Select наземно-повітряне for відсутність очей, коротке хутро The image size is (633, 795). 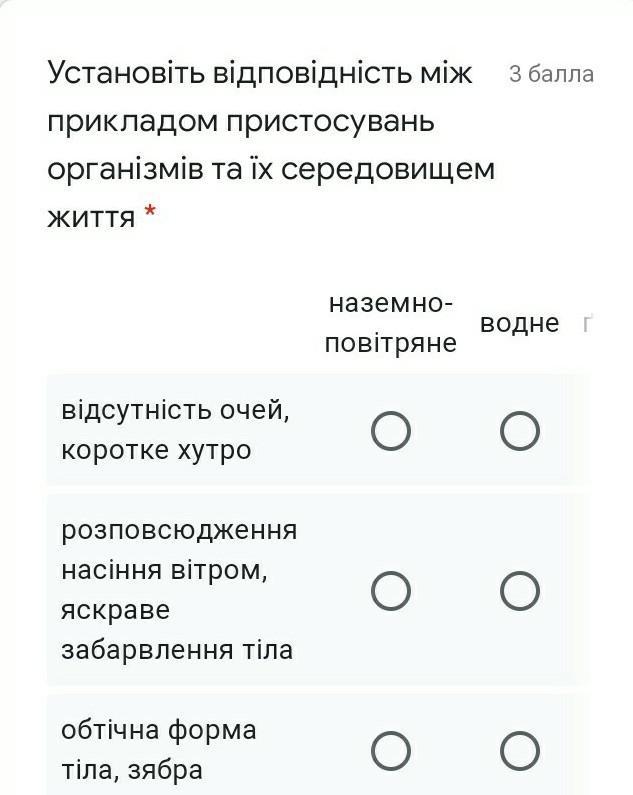point(391,431)
